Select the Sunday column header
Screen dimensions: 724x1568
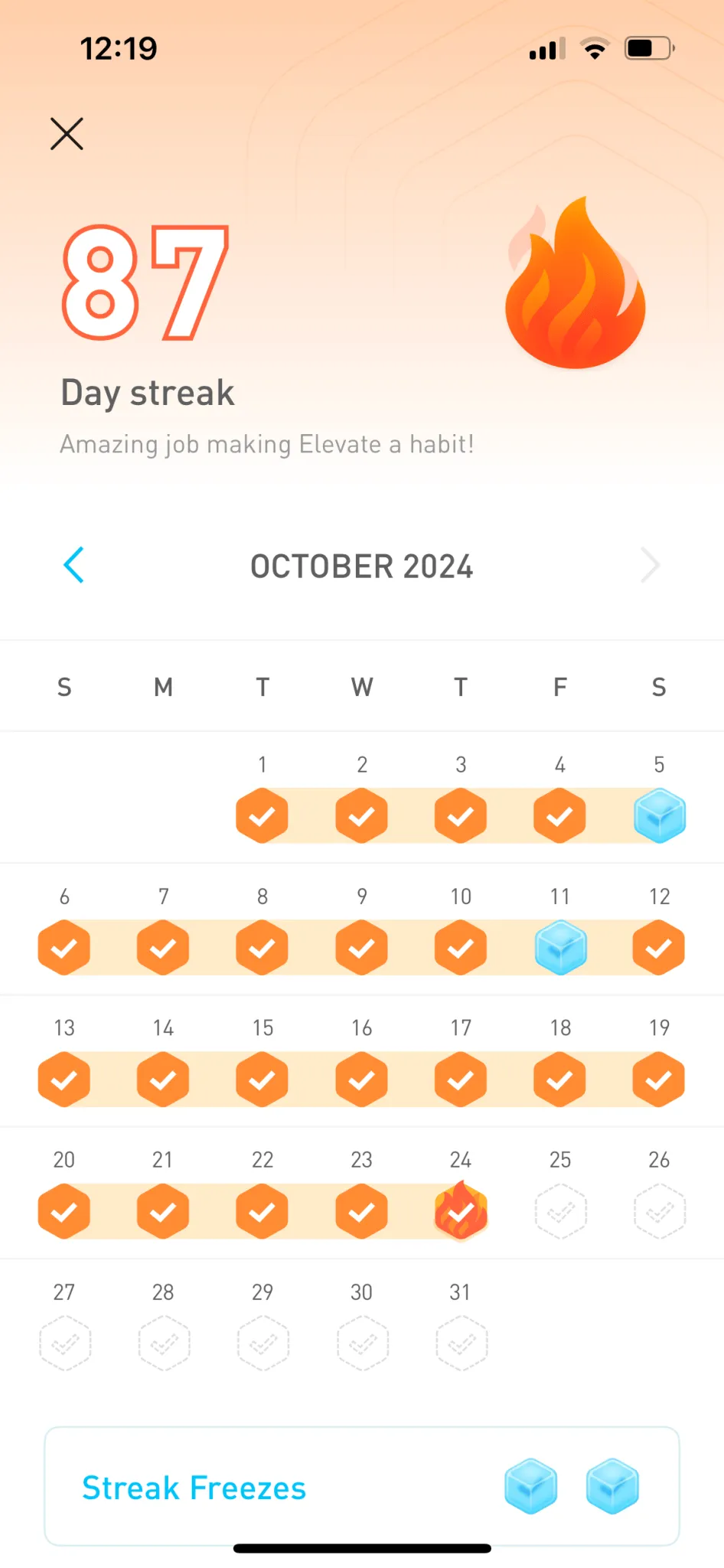64,687
